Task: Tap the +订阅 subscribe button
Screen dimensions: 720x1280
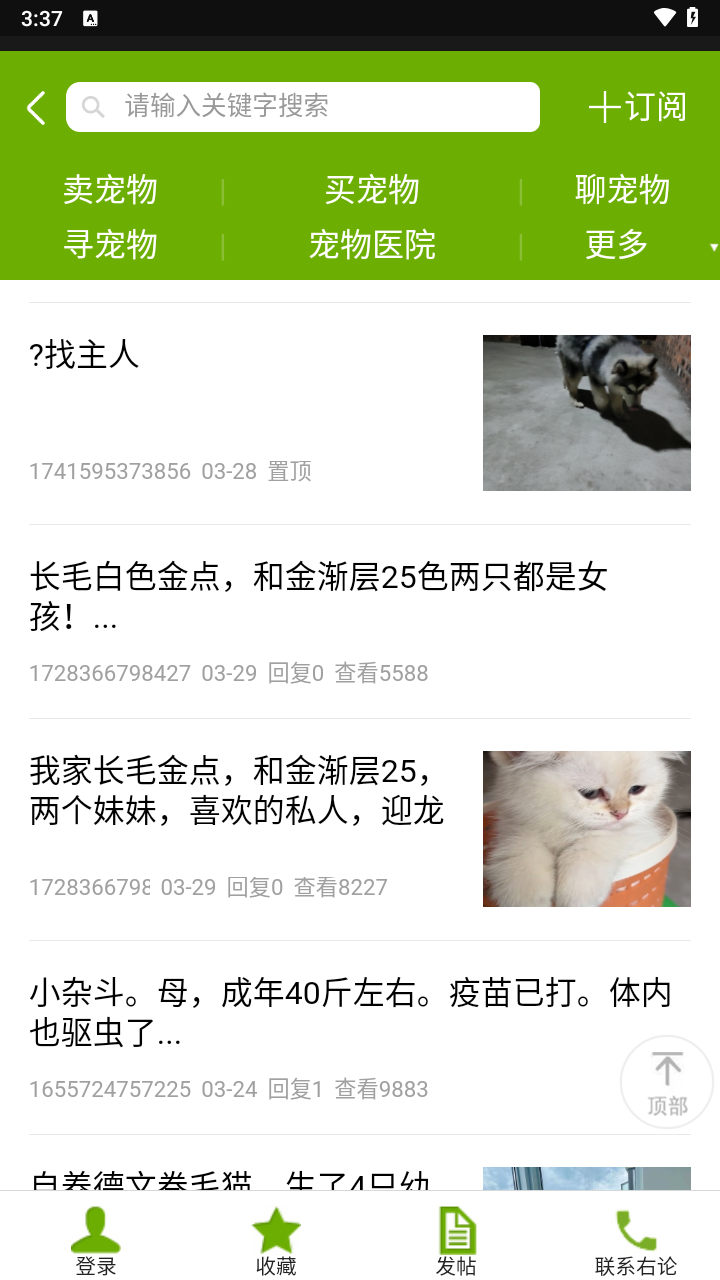Action: coord(637,107)
